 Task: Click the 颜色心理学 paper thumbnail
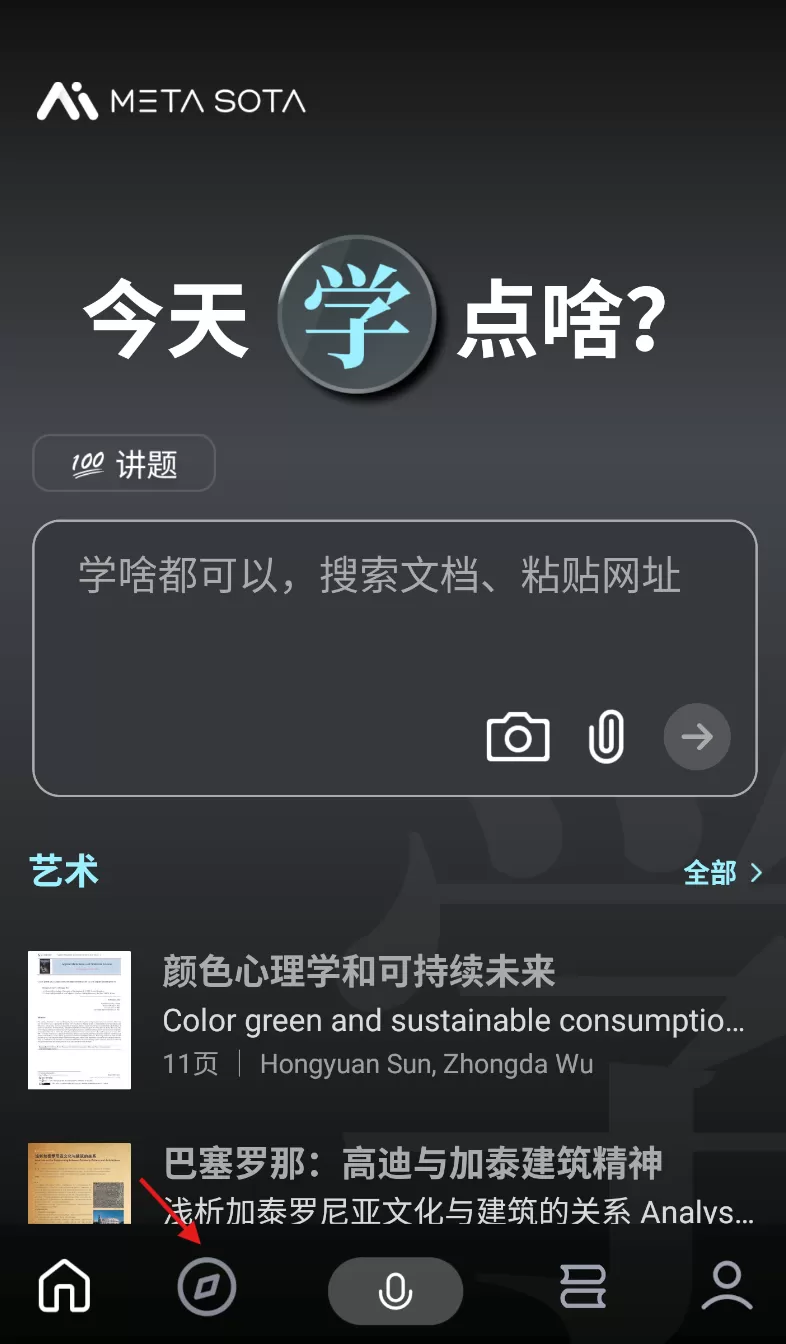click(x=80, y=1018)
